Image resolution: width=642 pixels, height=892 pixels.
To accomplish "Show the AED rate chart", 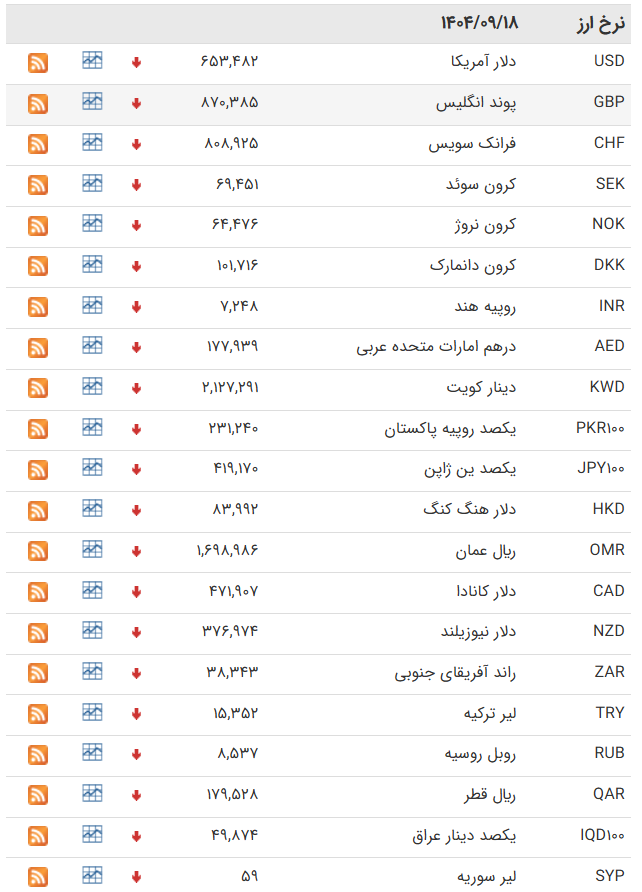I will tap(92, 346).
